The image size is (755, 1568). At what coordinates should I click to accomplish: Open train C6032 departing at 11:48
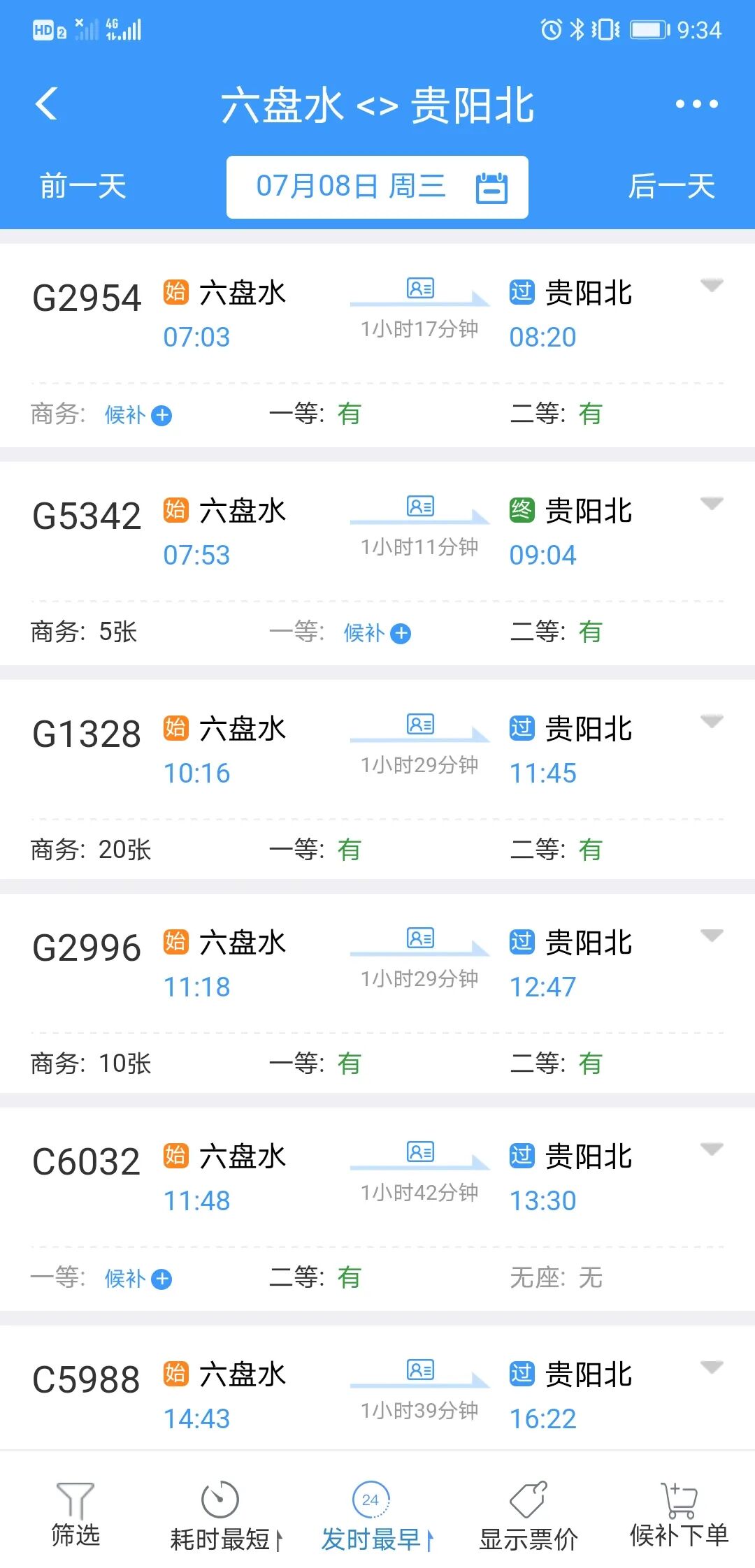pos(87,1163)
